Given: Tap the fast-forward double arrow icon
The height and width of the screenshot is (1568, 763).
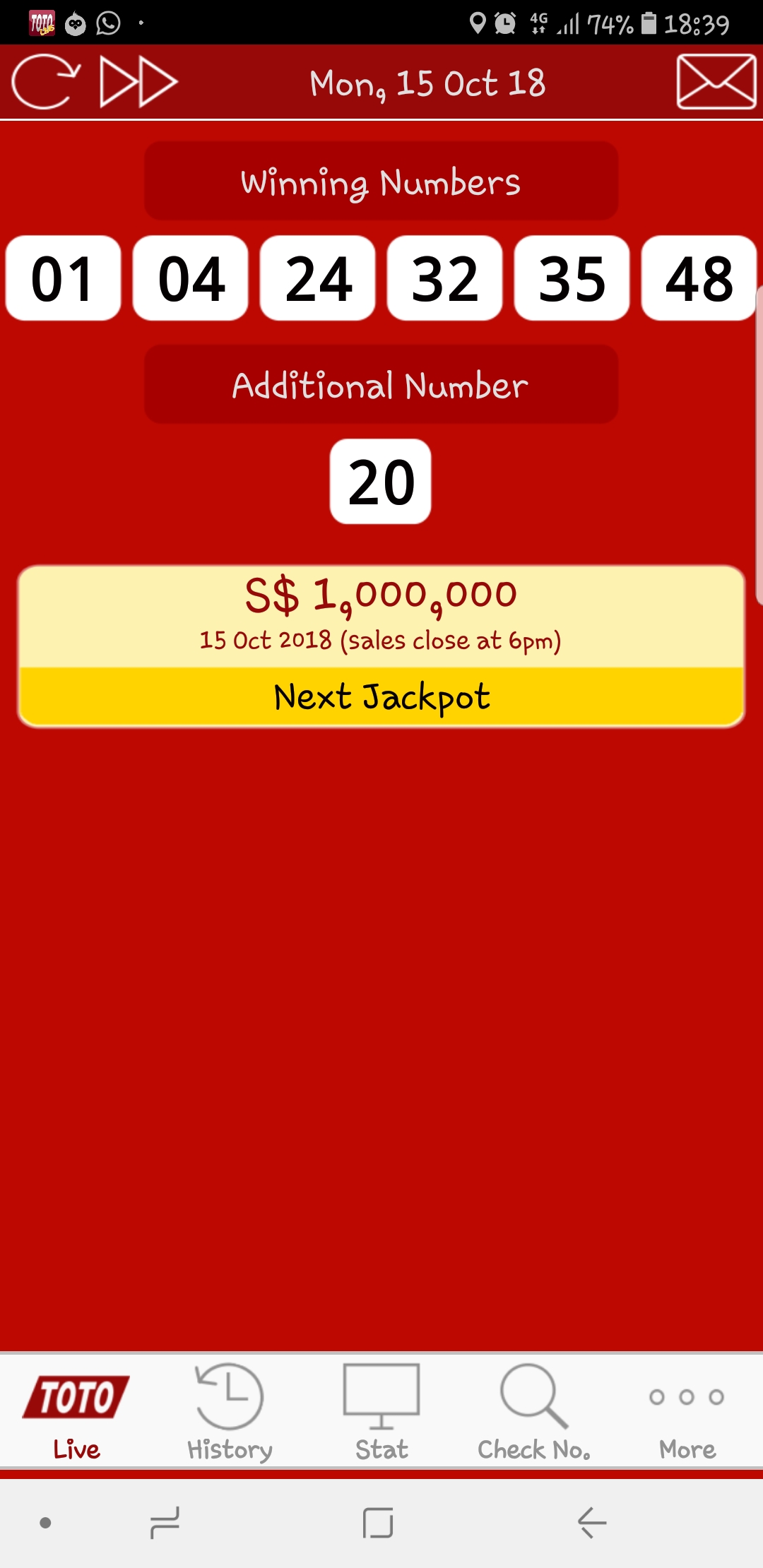Looking at the screenshot, I should click(x=138, y=83).
